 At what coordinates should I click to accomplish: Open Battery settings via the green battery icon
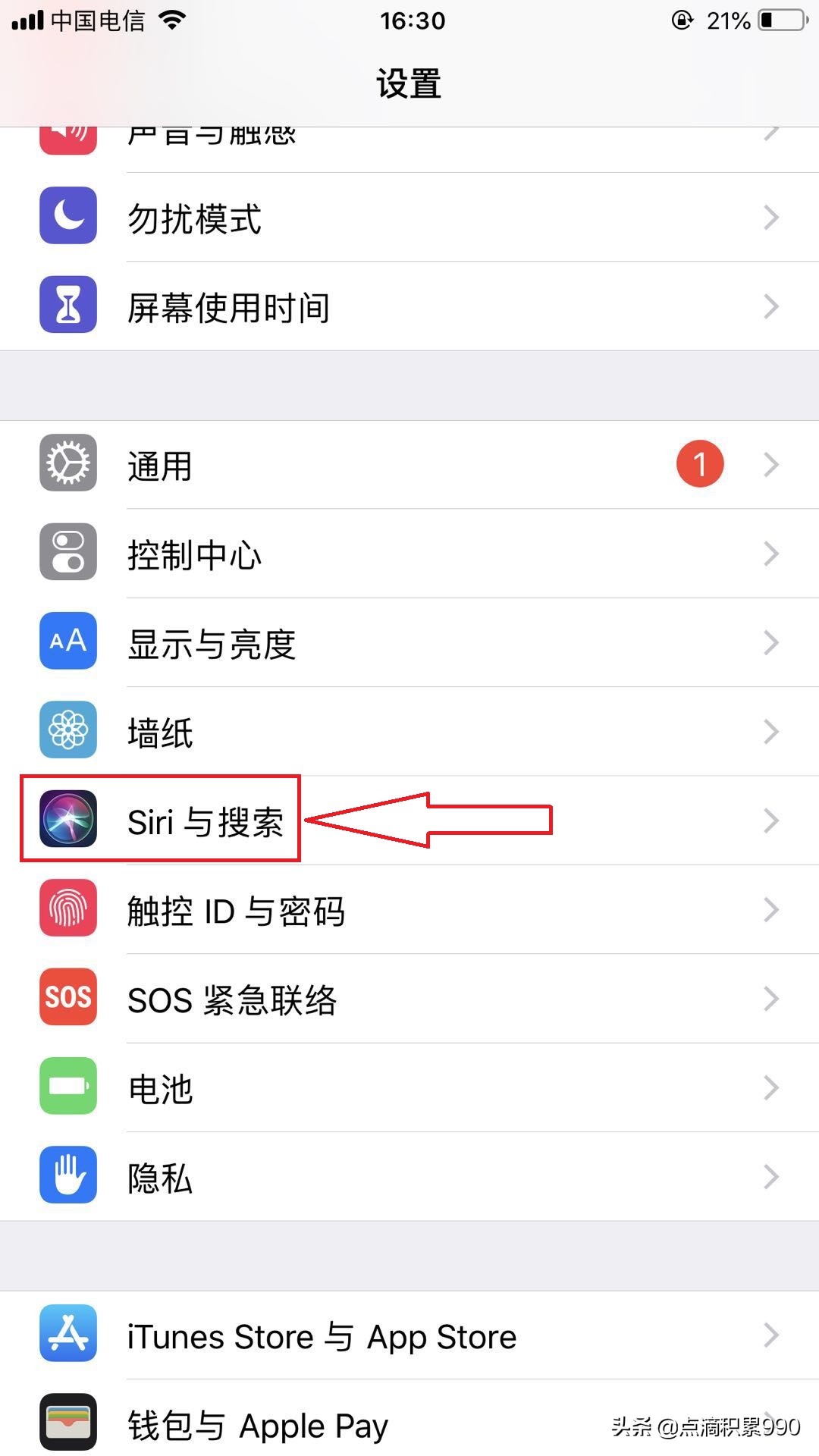[x=67, y=1086]
